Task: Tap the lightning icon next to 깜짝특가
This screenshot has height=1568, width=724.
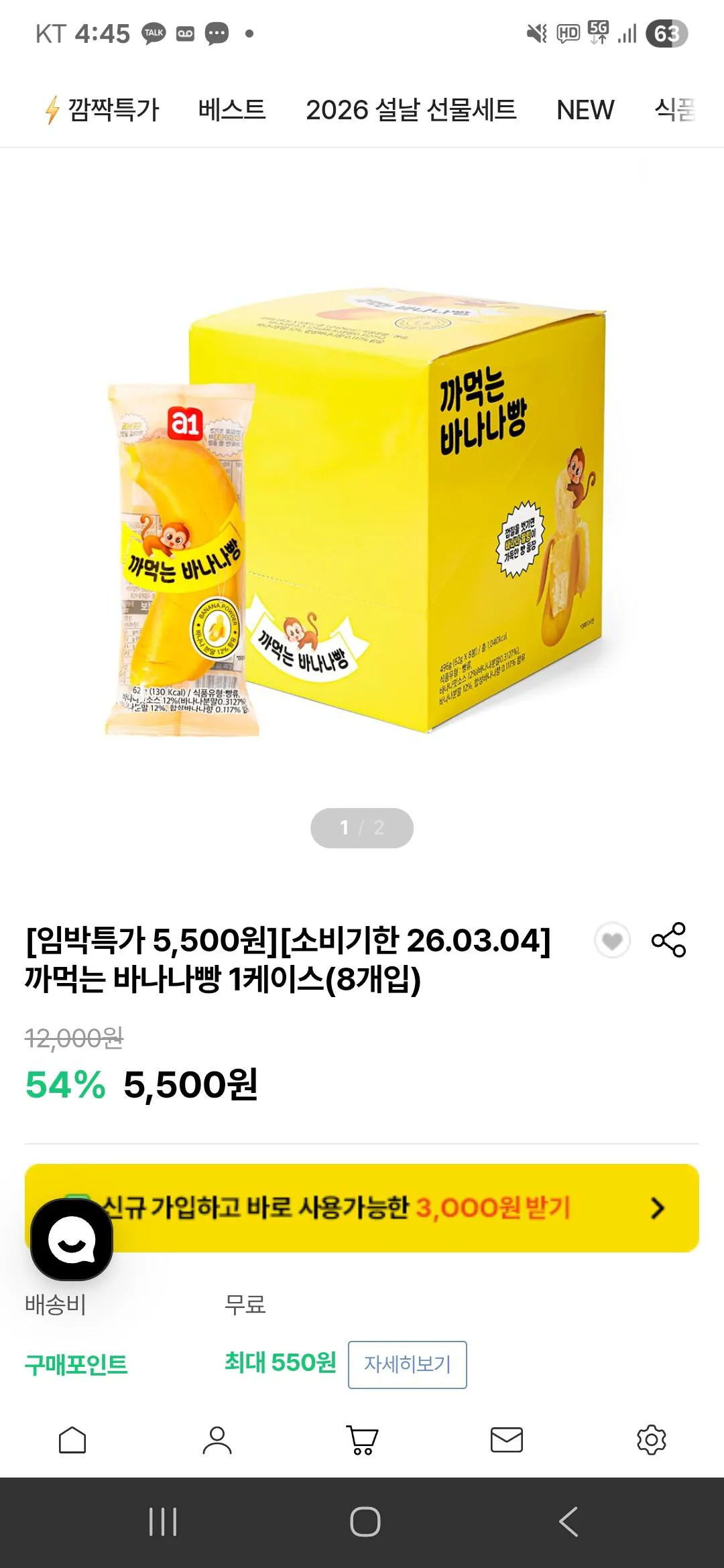Action: tap(50, 110)
